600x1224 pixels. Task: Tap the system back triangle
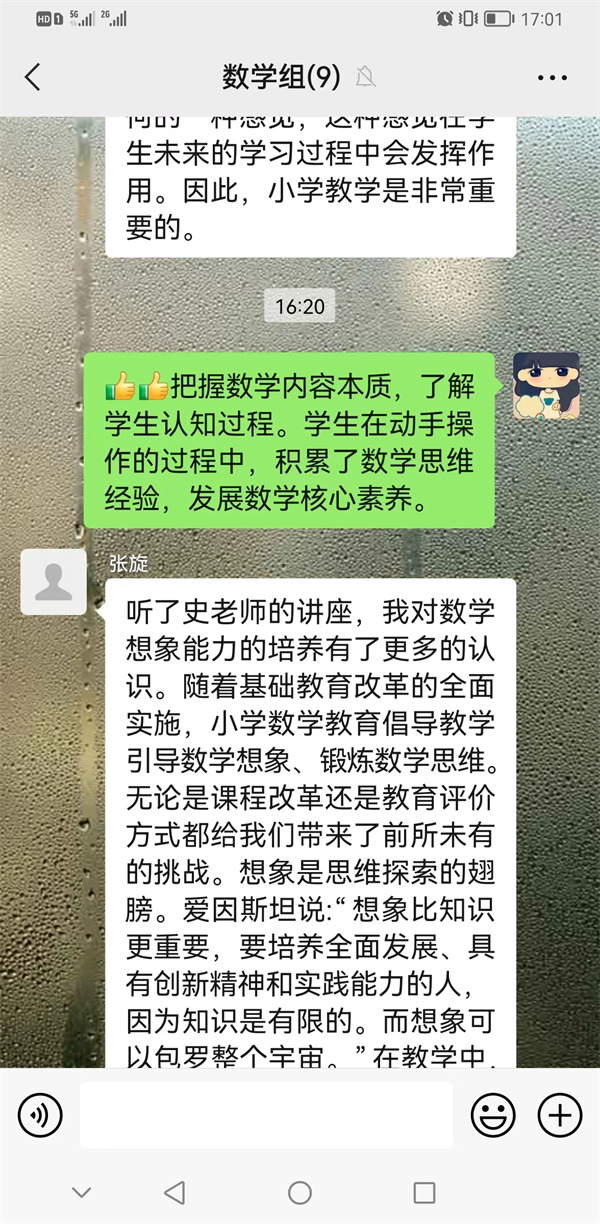[175, 1192]
